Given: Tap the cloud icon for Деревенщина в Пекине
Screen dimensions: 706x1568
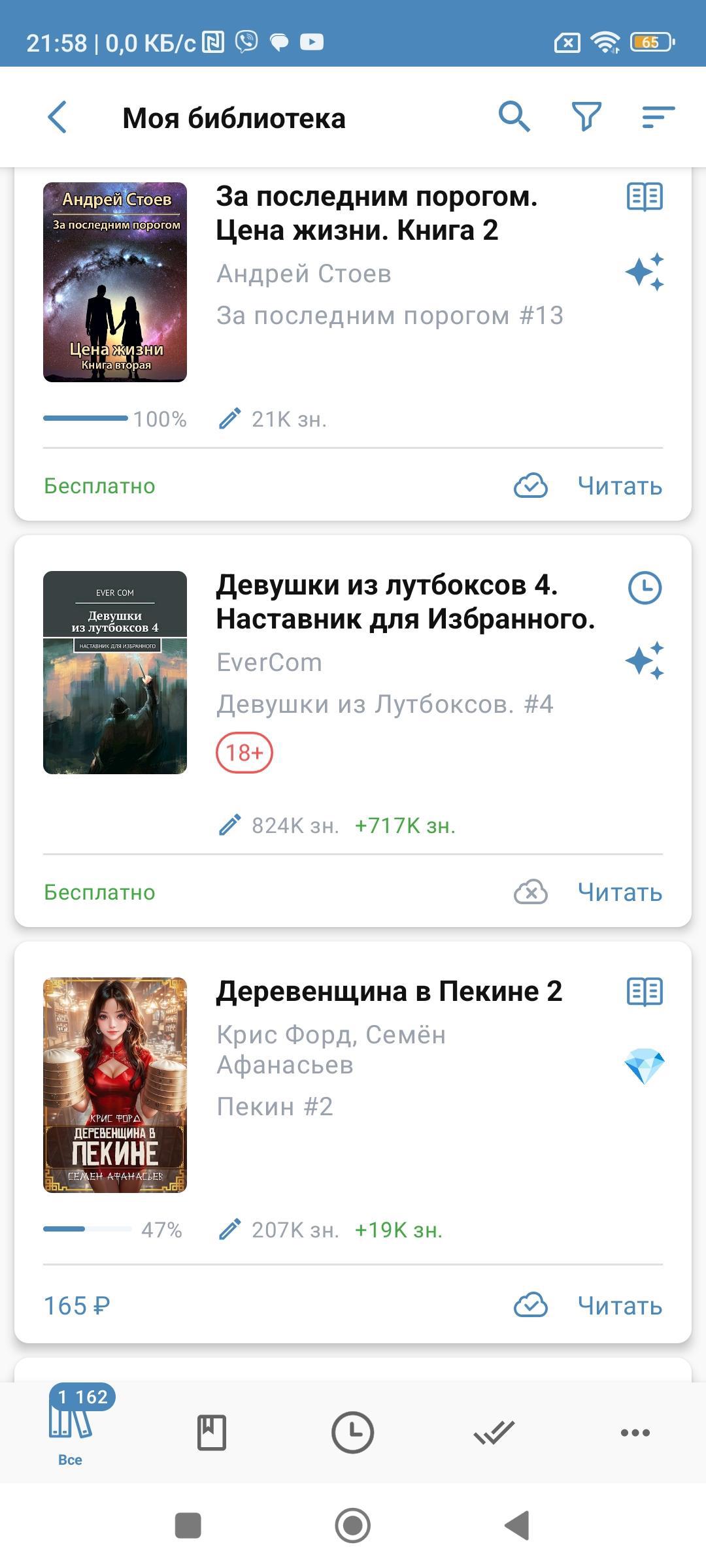Looking at the screenshot, I should click(x=531, y=1306).
